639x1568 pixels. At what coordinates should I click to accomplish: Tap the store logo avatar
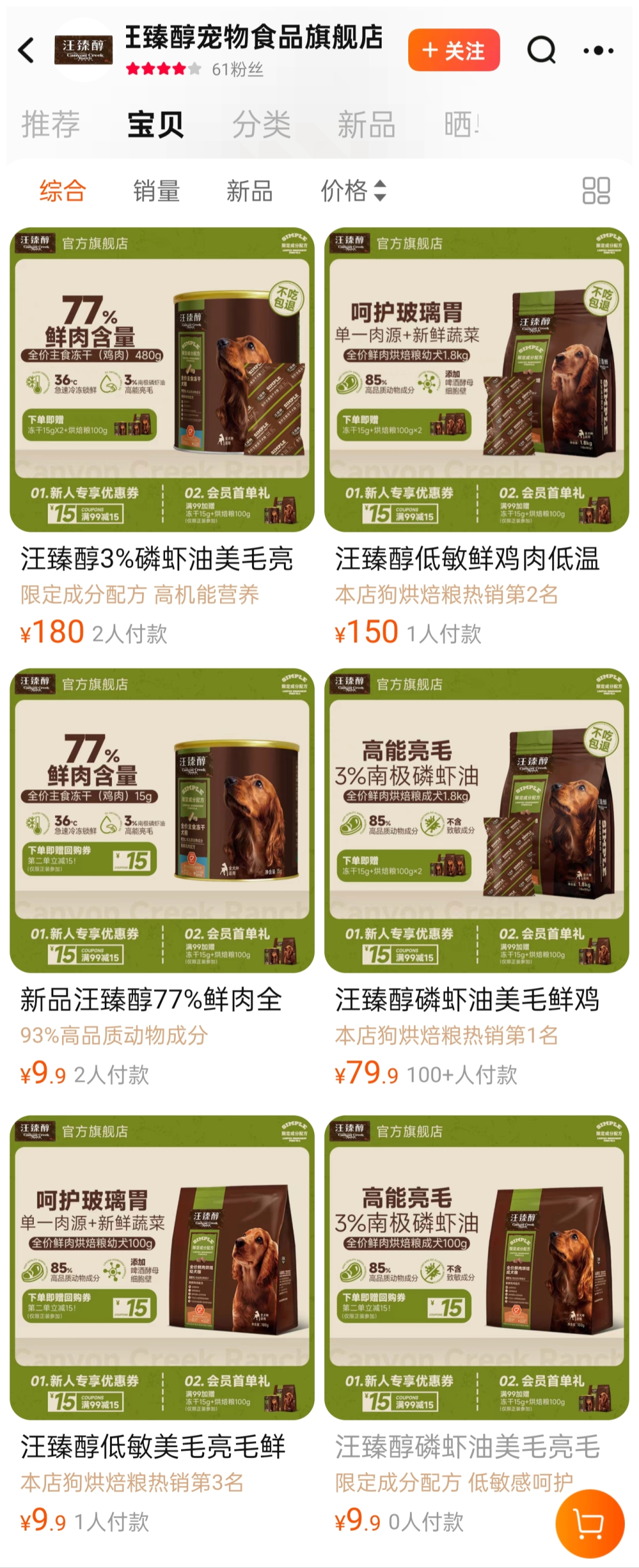pyautogui.click(x=83, y=50)
